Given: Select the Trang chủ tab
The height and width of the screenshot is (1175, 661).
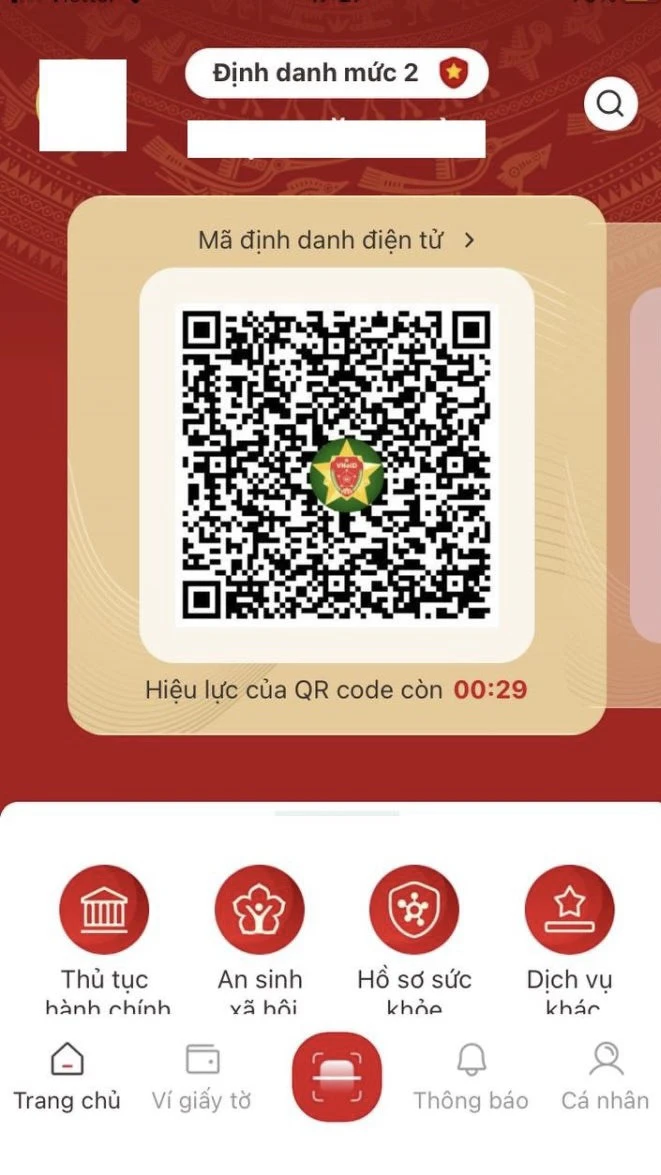Looking at the screenshot, I should tap(67, 1078).
